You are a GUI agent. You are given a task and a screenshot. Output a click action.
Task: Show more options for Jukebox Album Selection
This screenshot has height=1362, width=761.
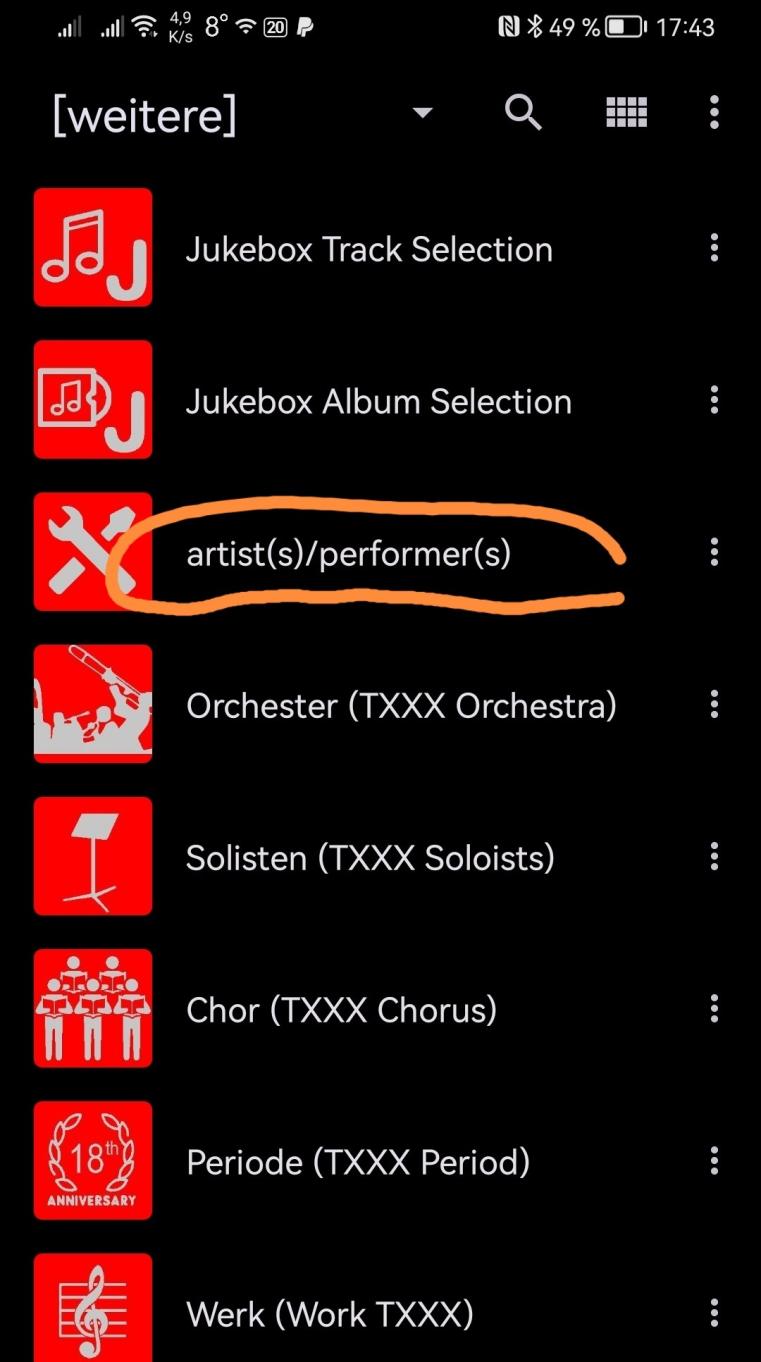pyautogui.click(x=714, y=401)
